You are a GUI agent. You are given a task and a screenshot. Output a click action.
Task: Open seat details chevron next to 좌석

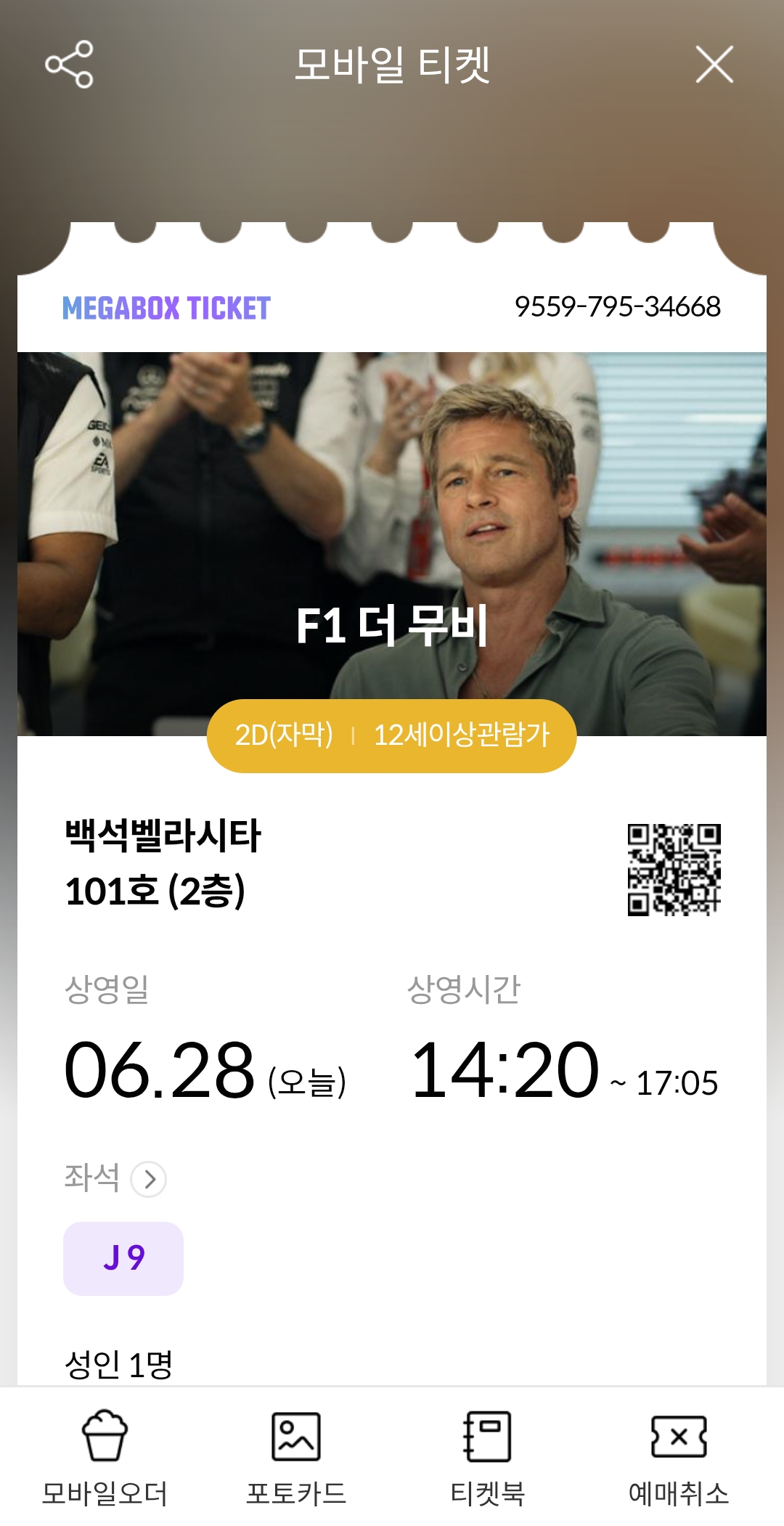point(149,1179)
